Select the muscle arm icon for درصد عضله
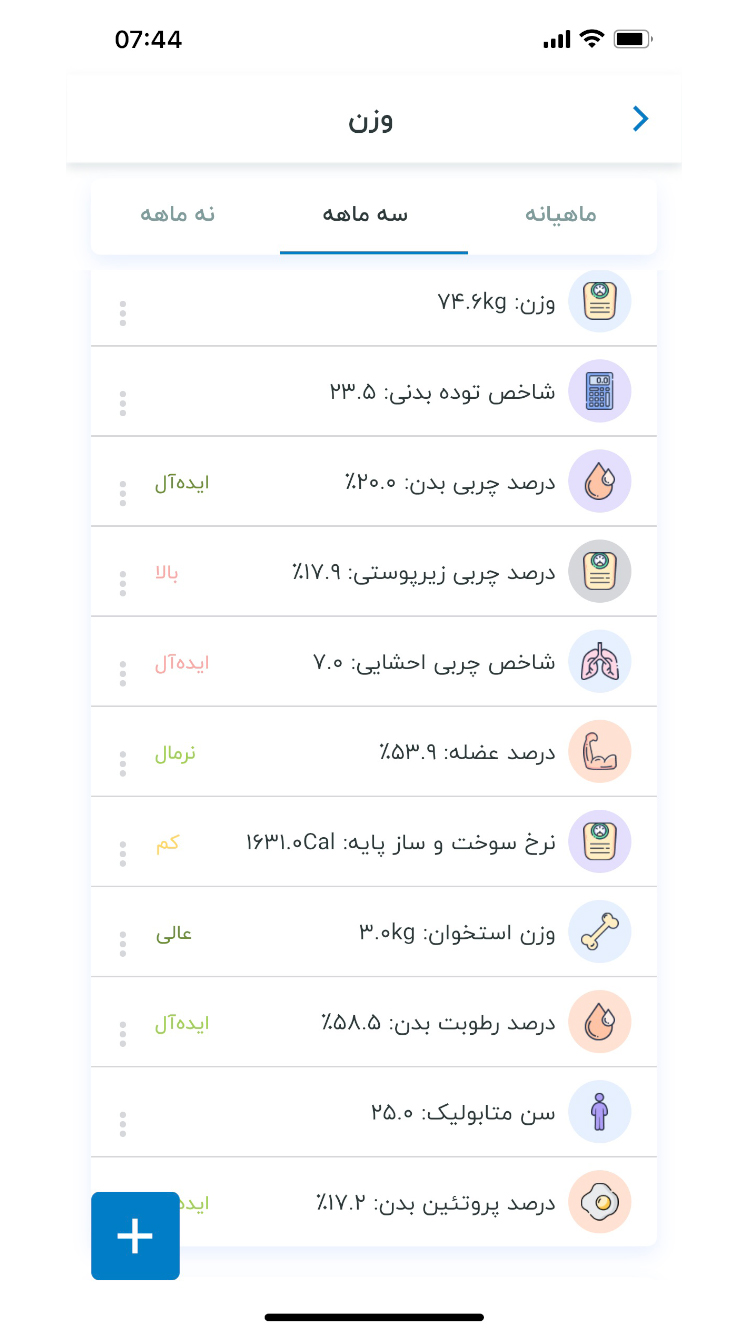This screenshot has height=1334, width=750. pos(599,751)
